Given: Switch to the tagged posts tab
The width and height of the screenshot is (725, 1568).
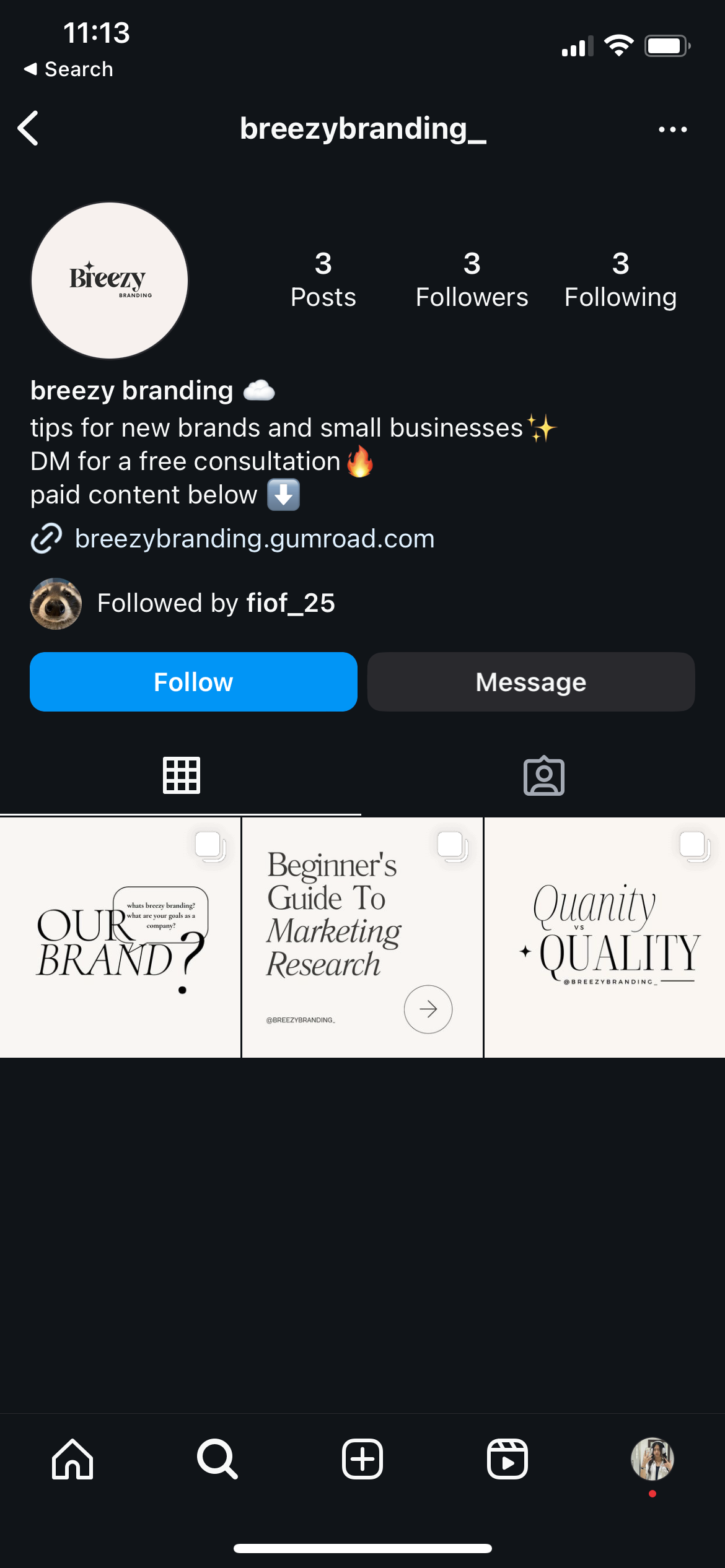Looking at the screenshot, I should [x=543, y=775].
